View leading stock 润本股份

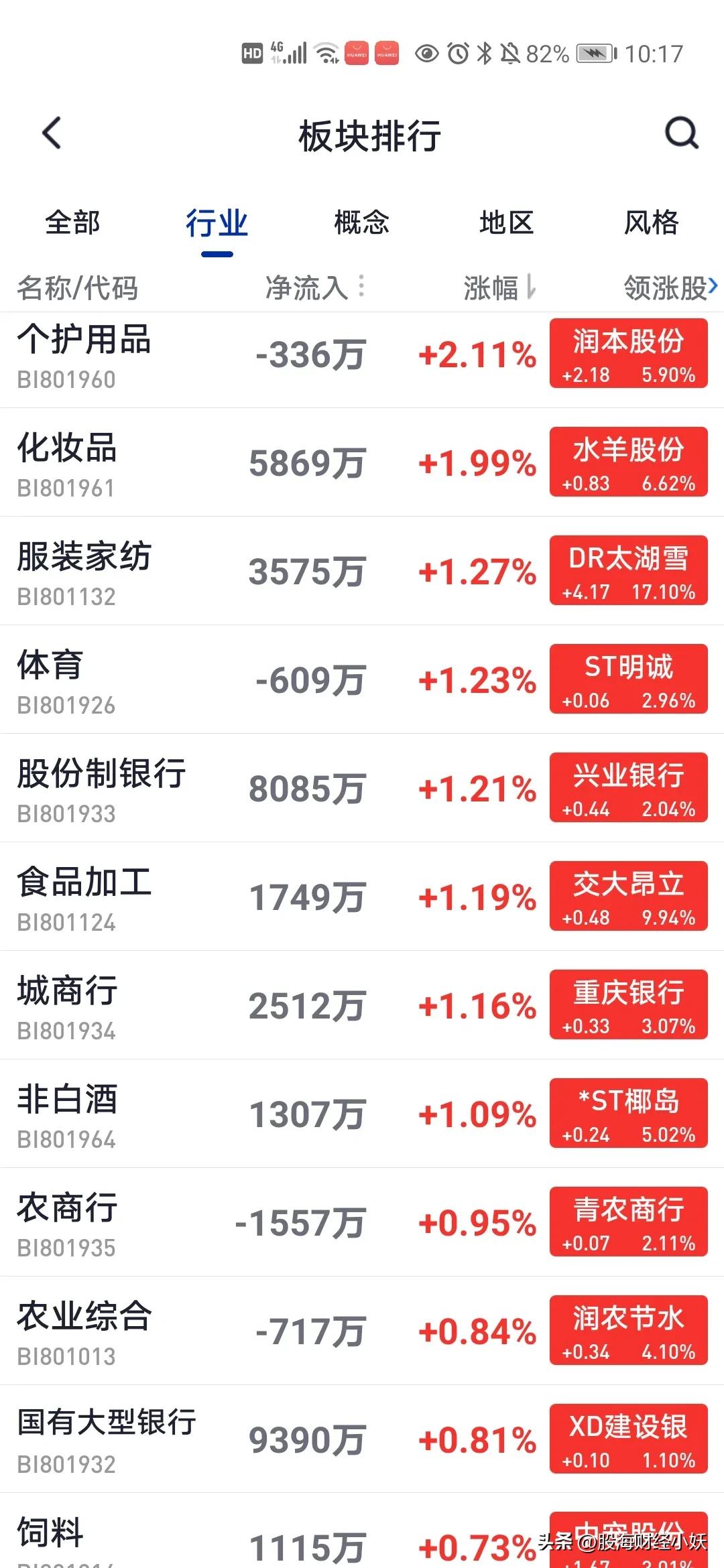pyautogui.click(x=629, y=353)
